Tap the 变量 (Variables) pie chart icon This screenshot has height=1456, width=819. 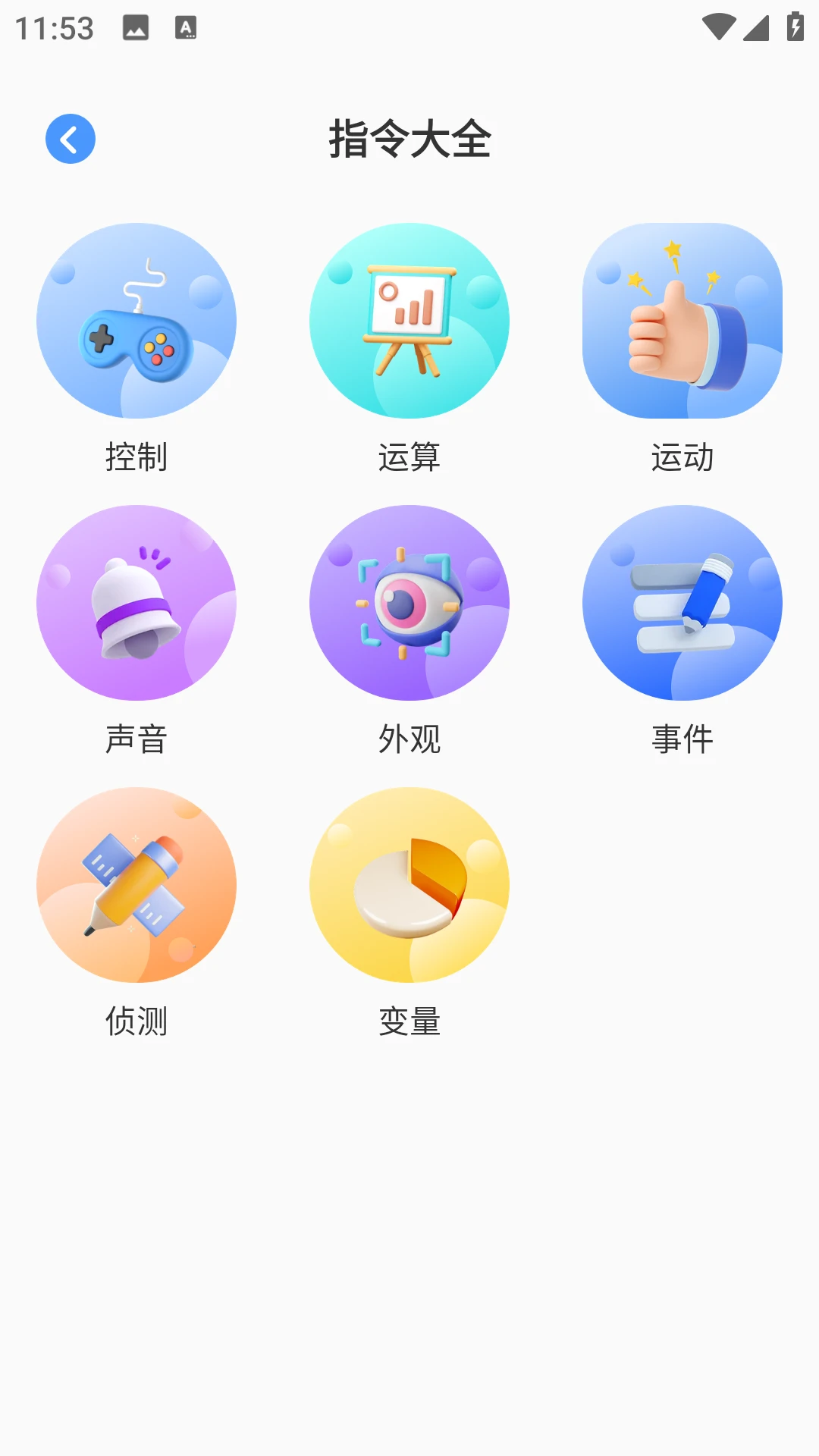(x=409, y=884)
